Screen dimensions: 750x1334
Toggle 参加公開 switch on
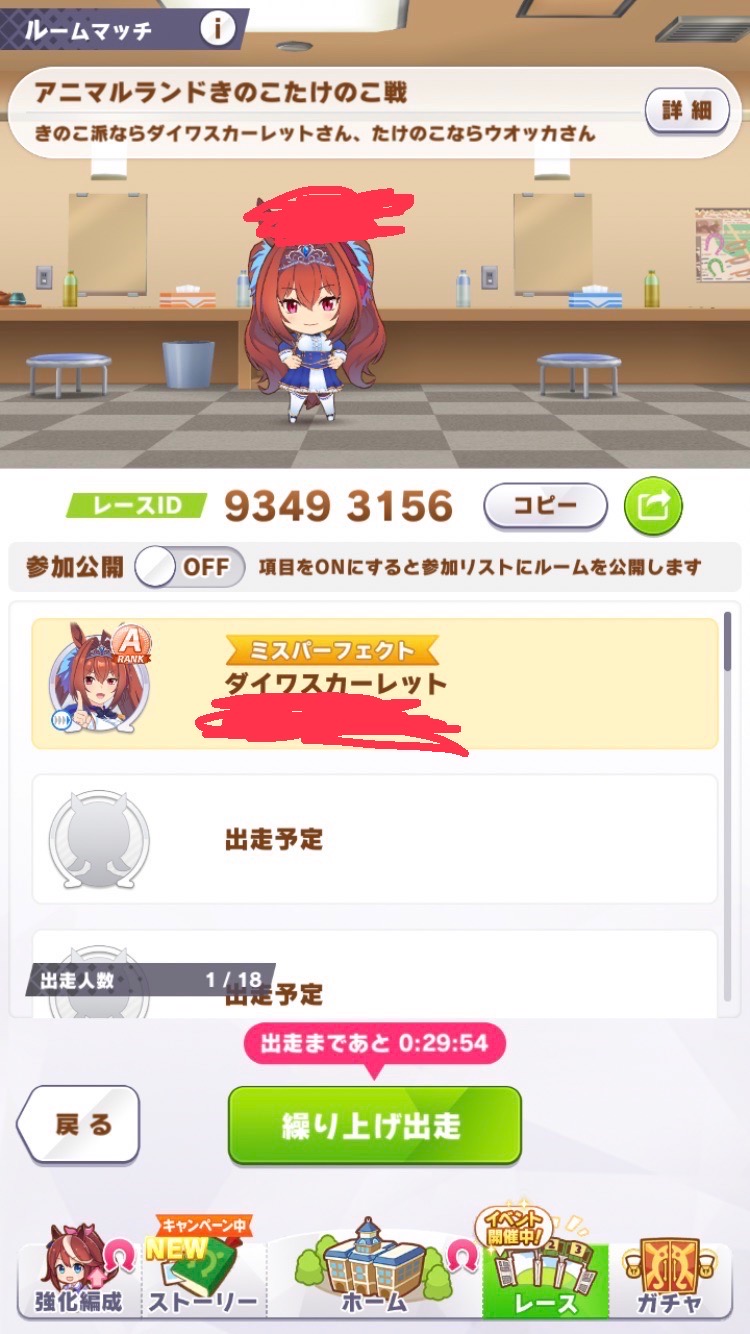tap(190, 567)
